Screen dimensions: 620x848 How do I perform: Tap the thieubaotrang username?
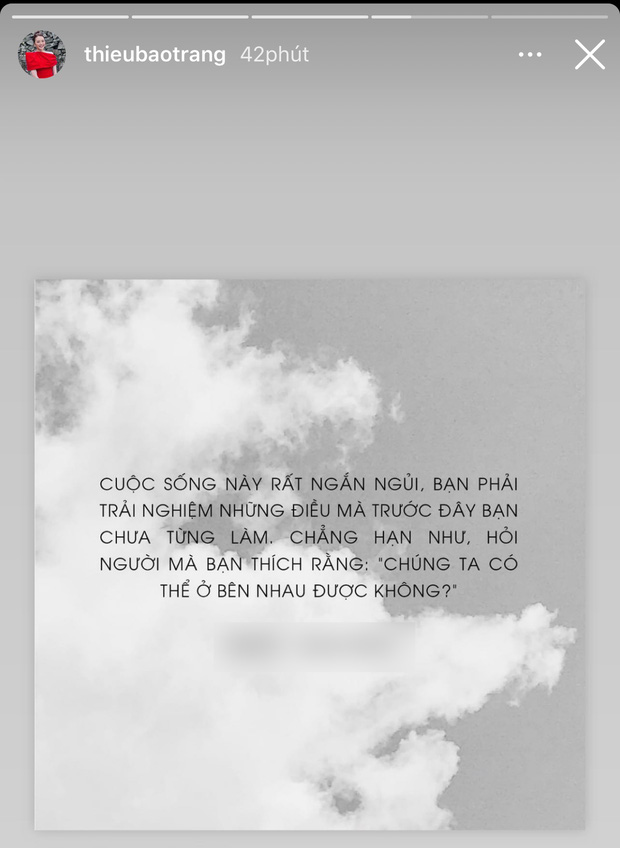pos(154,55)
